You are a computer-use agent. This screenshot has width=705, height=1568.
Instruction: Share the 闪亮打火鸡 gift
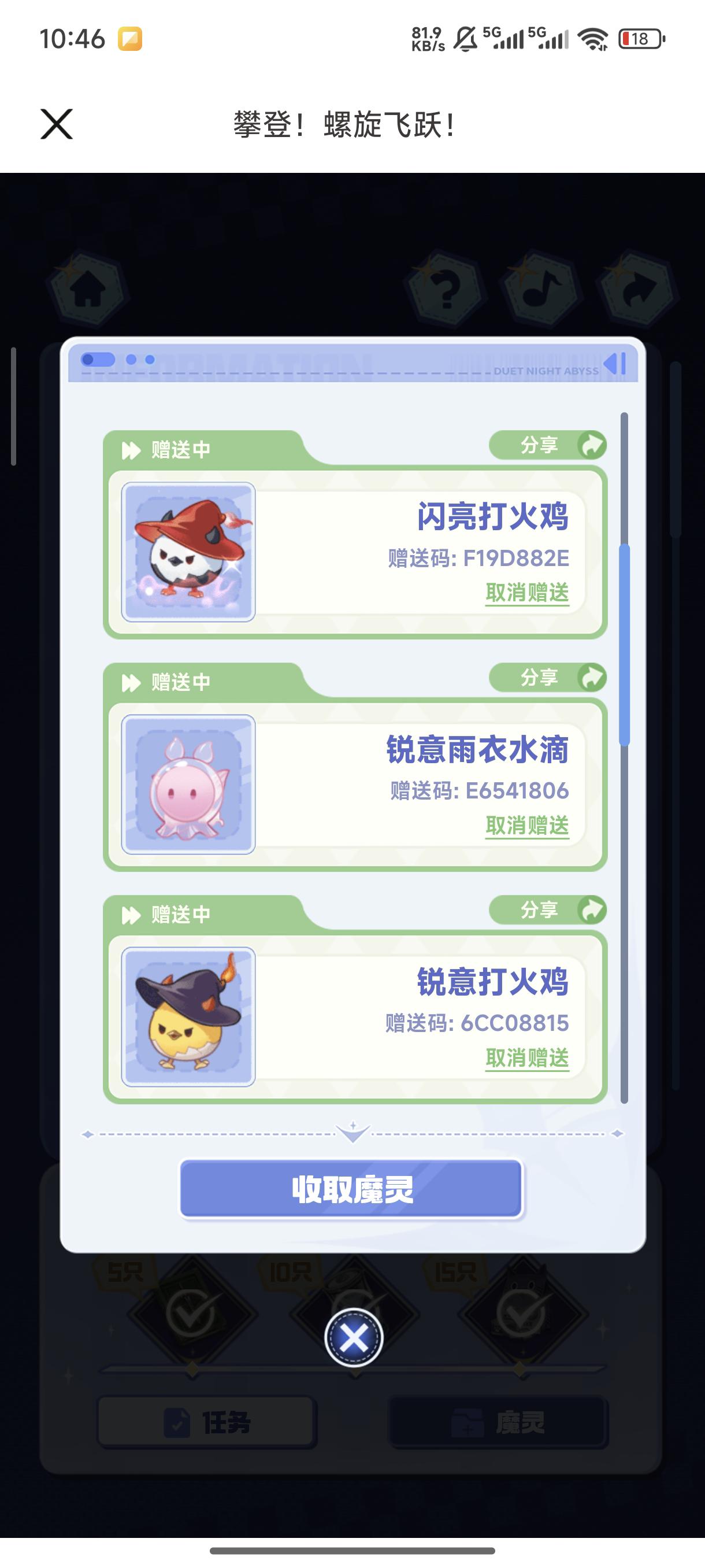click(x=547, y=445)
